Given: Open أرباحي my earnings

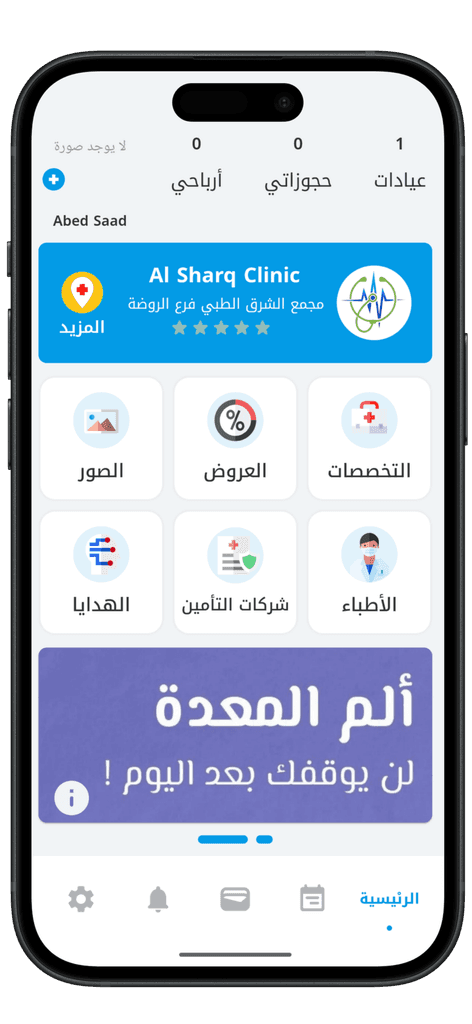Looking at the screenshot, I should pyautogui.click(x=197, y=163).
